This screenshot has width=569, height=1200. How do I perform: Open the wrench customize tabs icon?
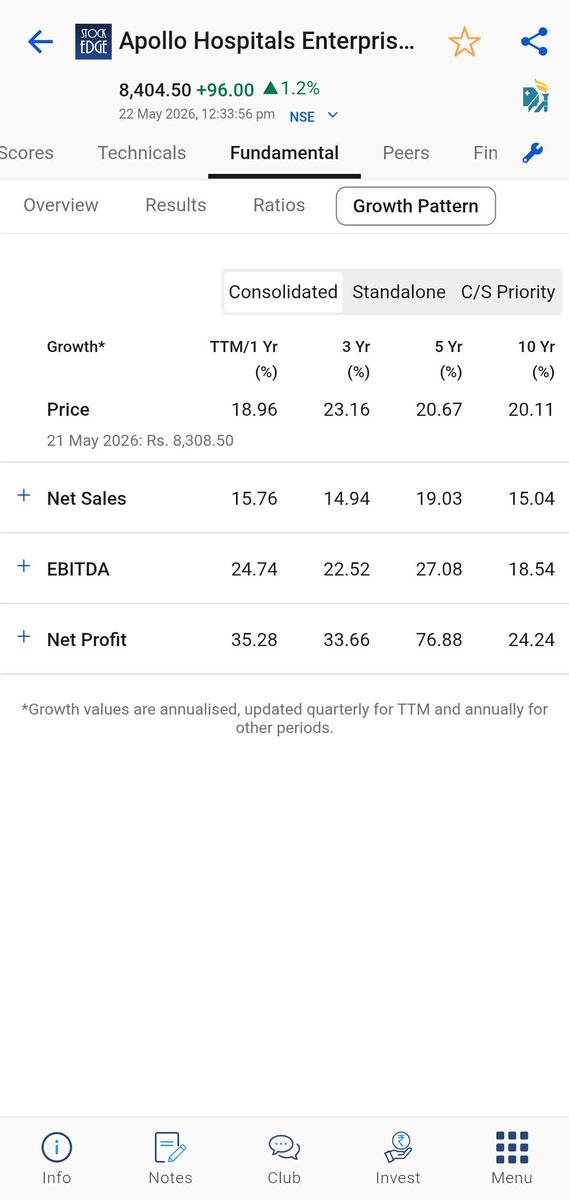point(533,153)
